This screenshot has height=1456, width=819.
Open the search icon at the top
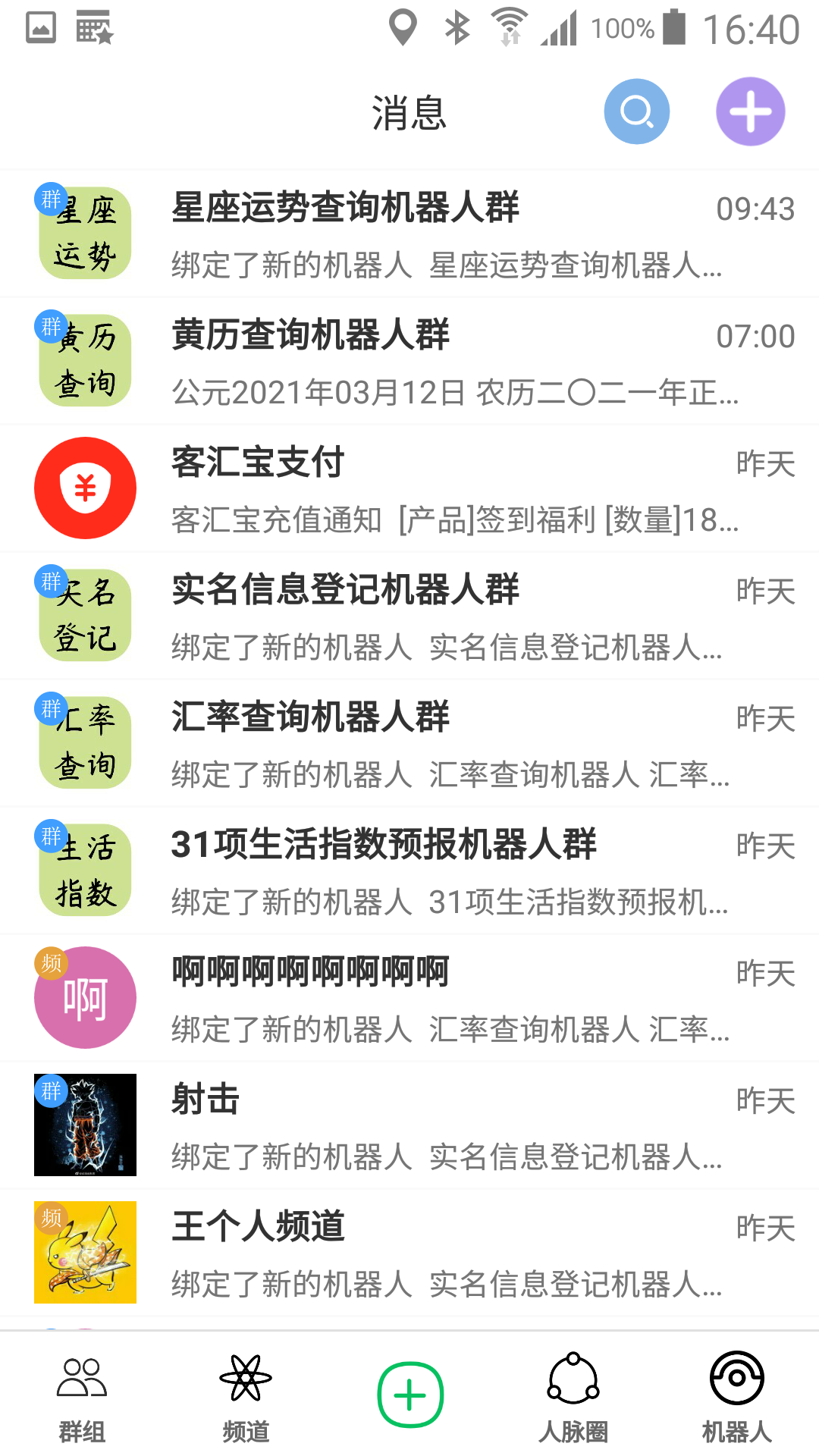point(636,111)
